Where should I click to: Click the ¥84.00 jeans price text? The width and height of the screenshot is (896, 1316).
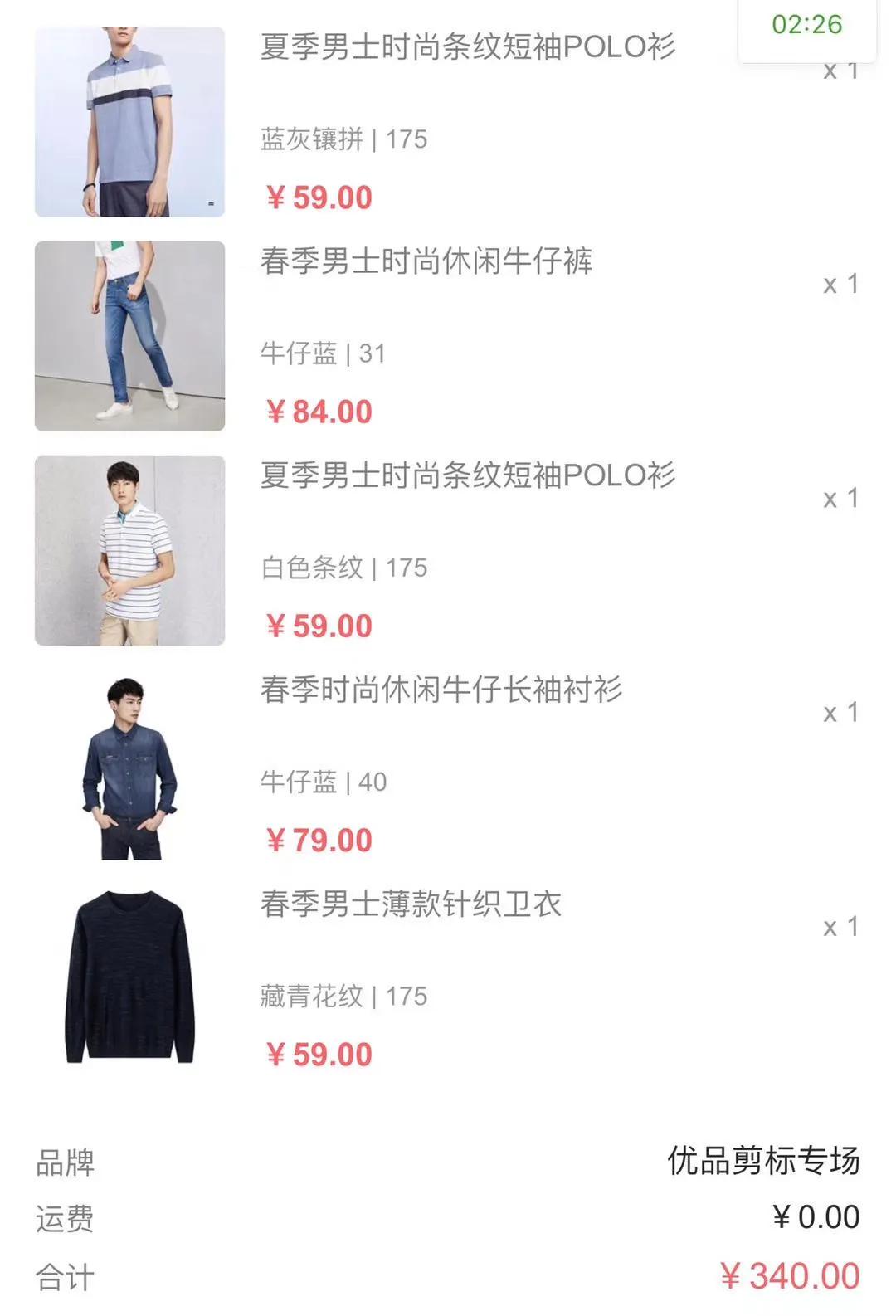pos(319,411)
